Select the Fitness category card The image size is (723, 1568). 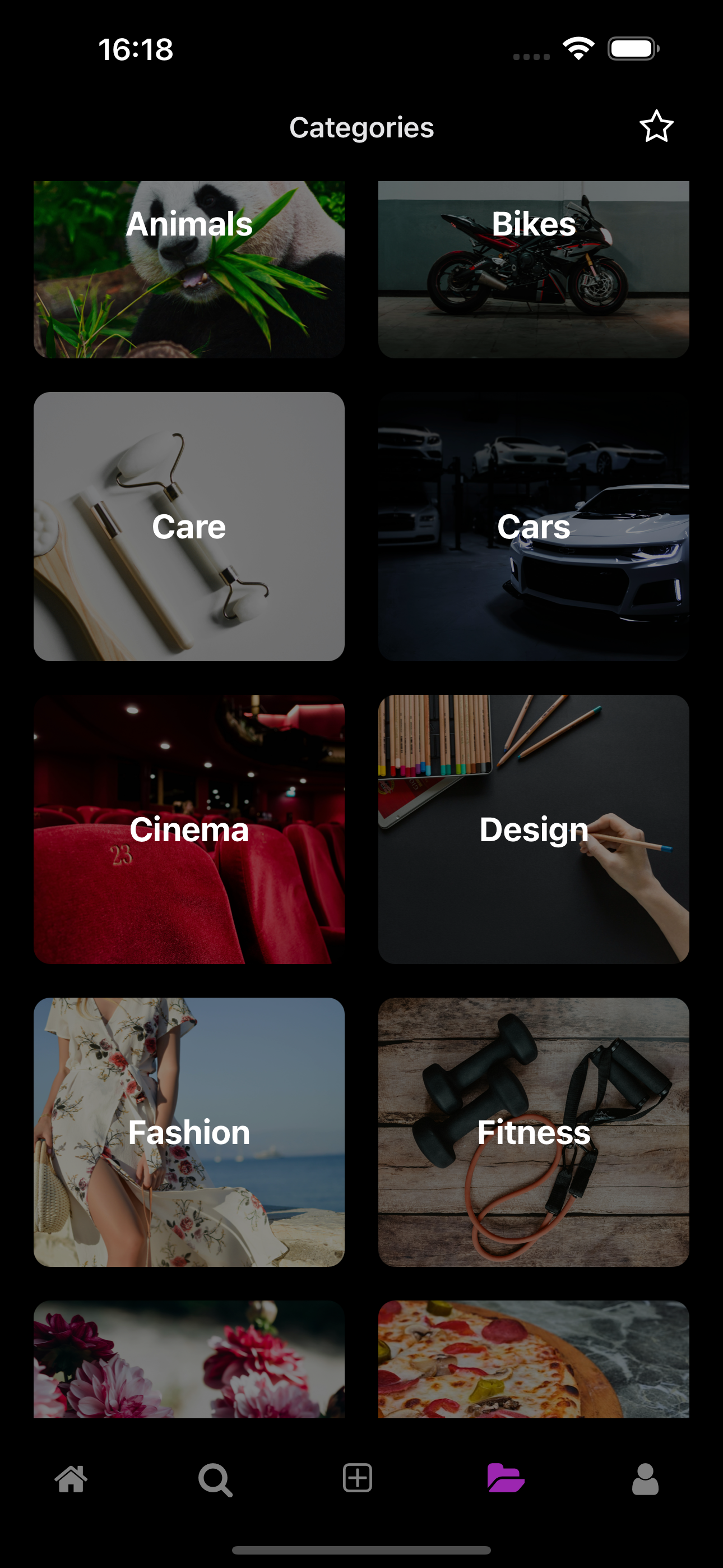coord(533,1132)
